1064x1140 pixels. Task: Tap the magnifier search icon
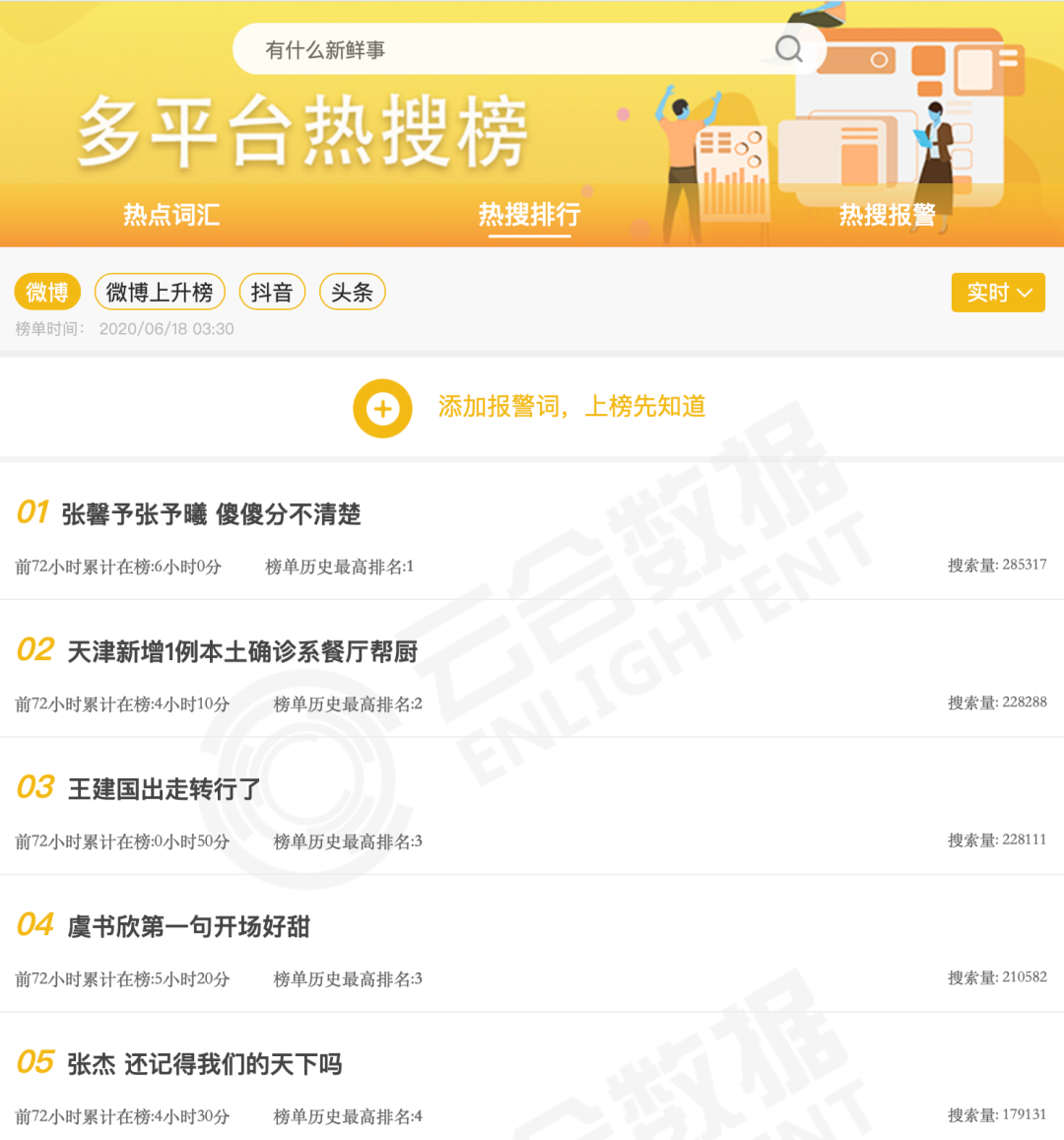coord(788,49)
